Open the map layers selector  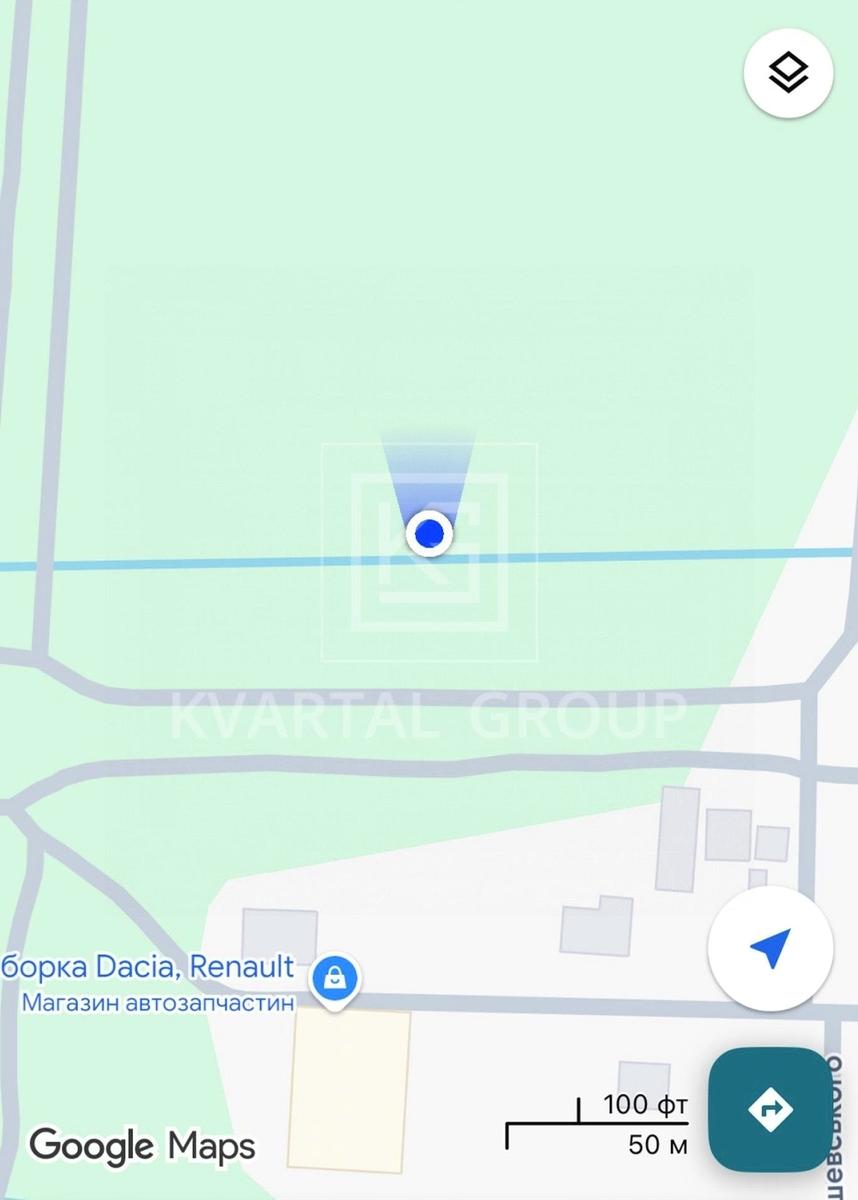[788, 72]
